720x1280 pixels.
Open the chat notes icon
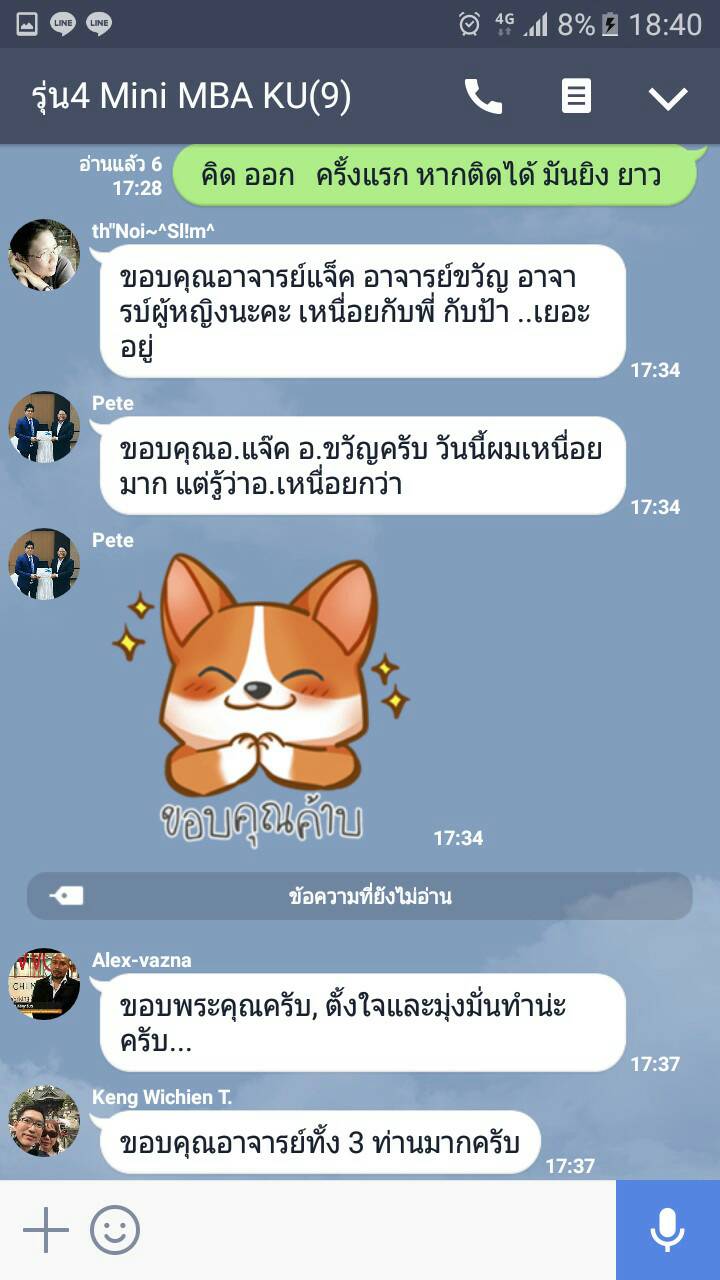576,97
